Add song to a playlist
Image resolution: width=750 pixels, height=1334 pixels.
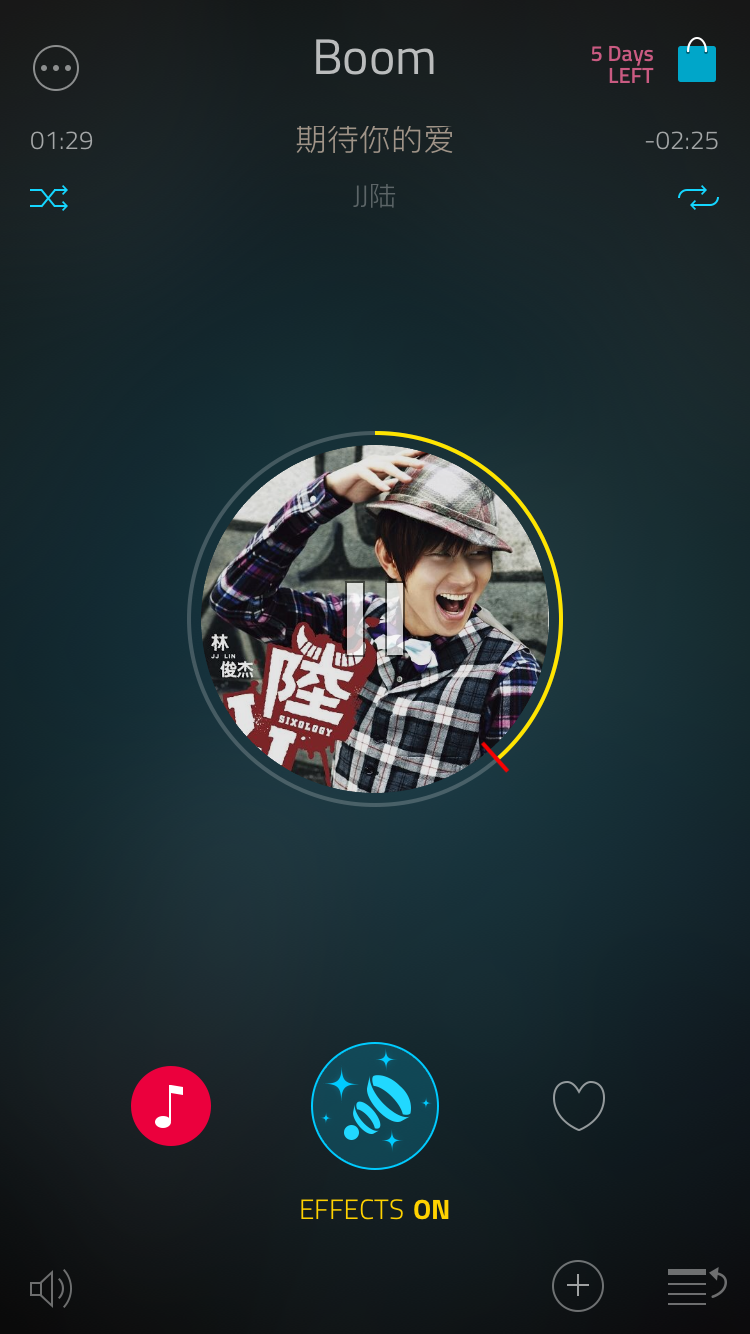(x=578, y=1285)
